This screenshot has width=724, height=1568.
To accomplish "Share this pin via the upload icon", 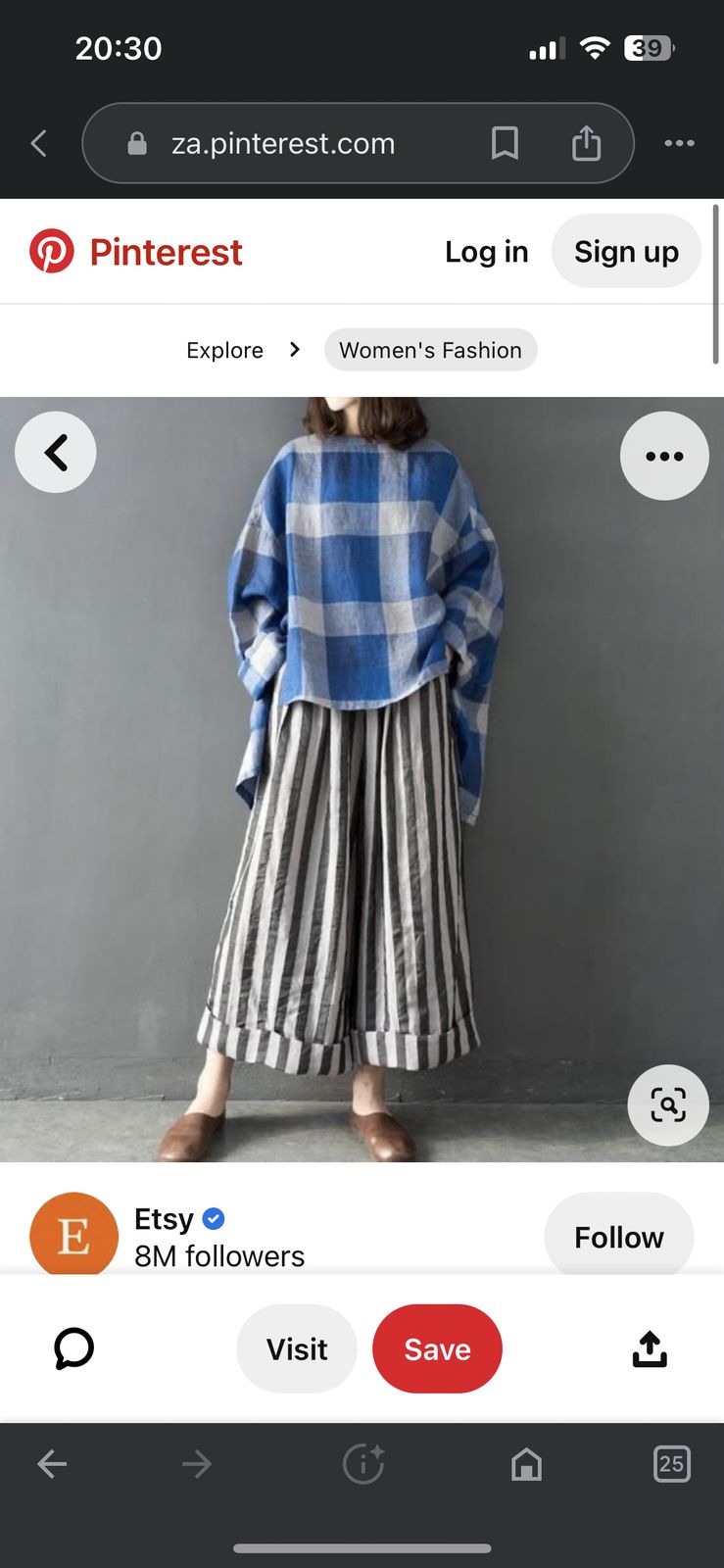I will click(650, 1348).
